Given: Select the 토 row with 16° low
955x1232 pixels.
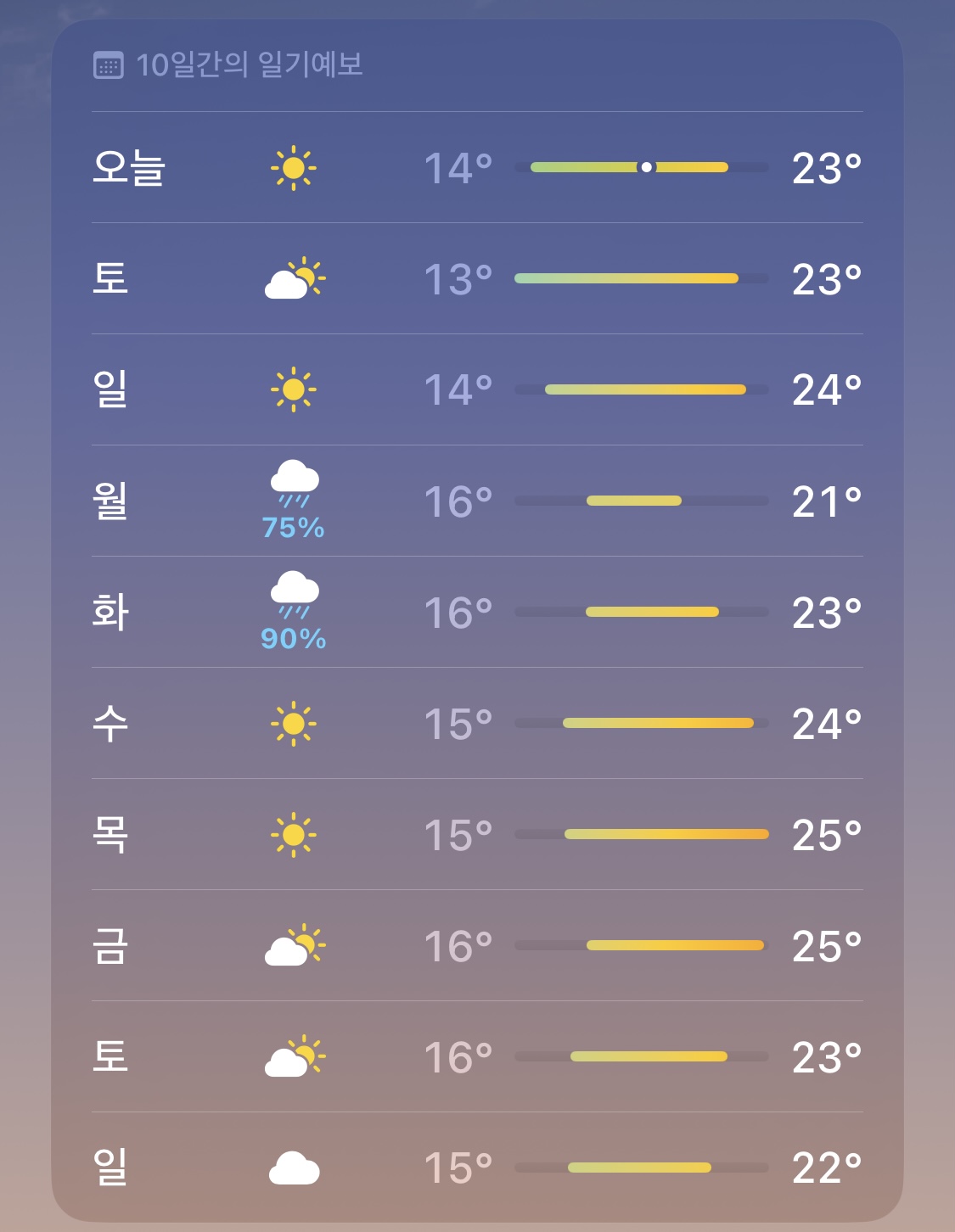Looking at the screenshot, I should [477, 1056].
